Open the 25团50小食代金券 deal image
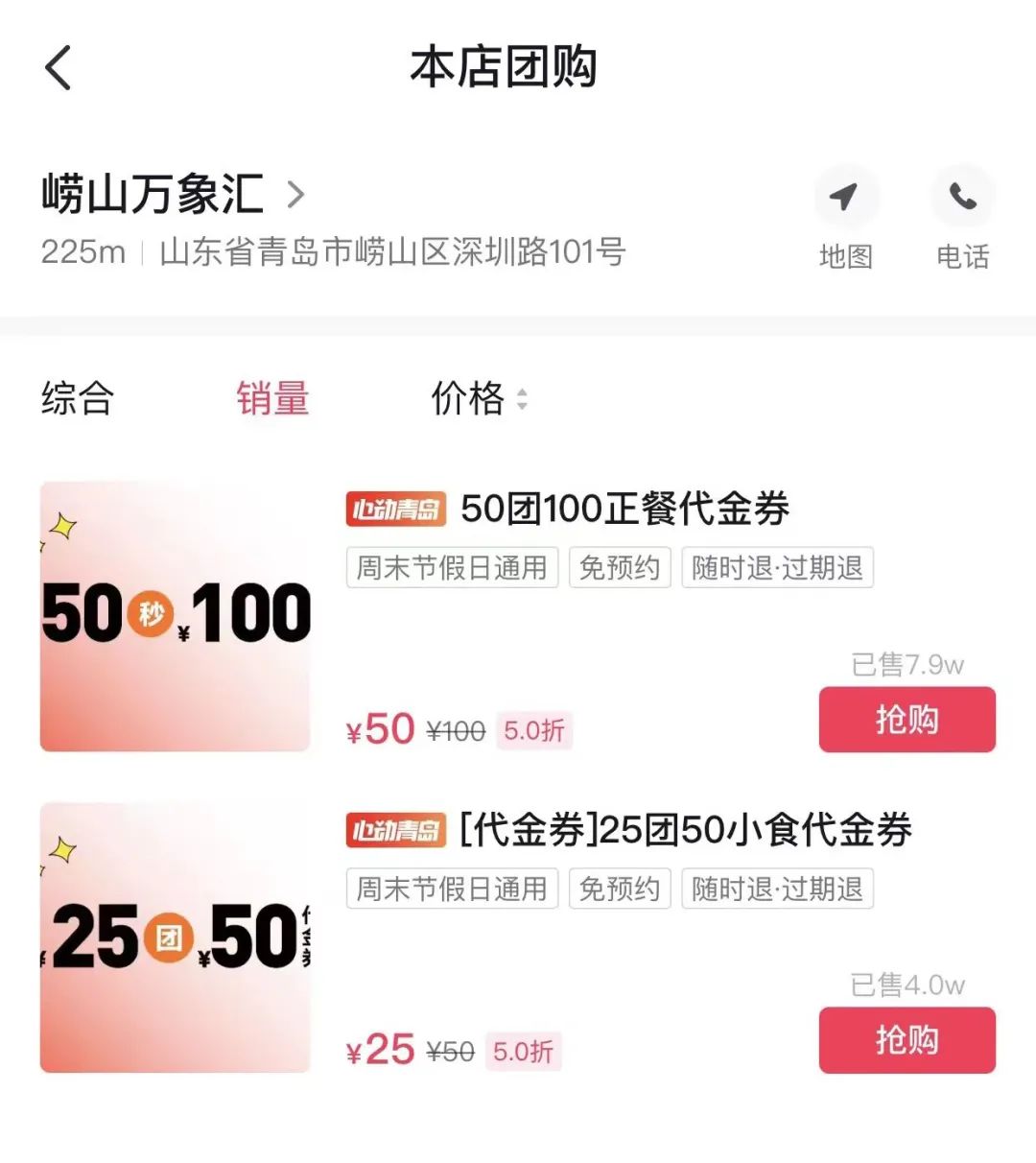1036x1163 pixels. coord(176,938)
